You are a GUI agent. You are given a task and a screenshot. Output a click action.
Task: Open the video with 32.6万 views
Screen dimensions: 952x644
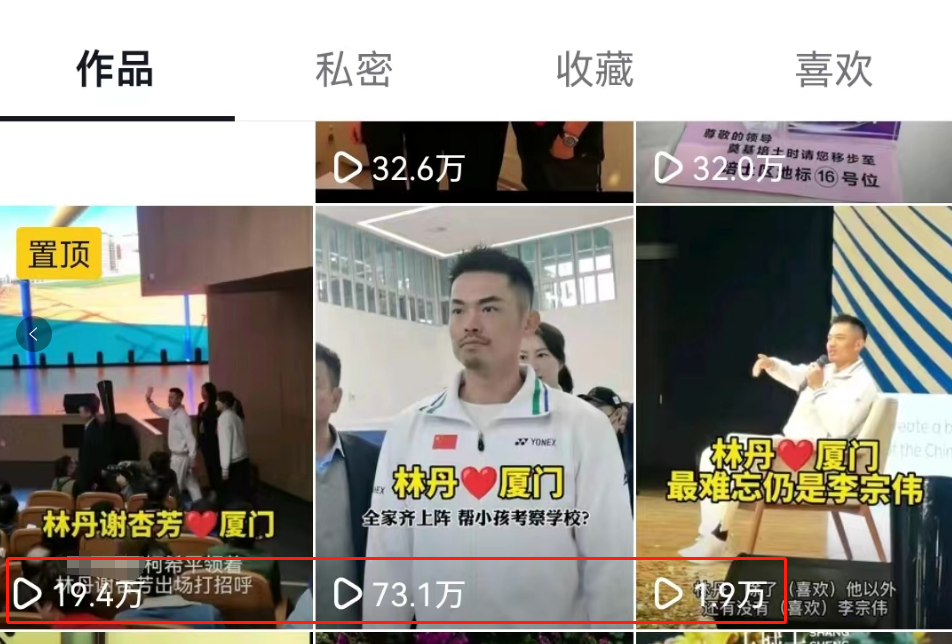pos(474,162)
